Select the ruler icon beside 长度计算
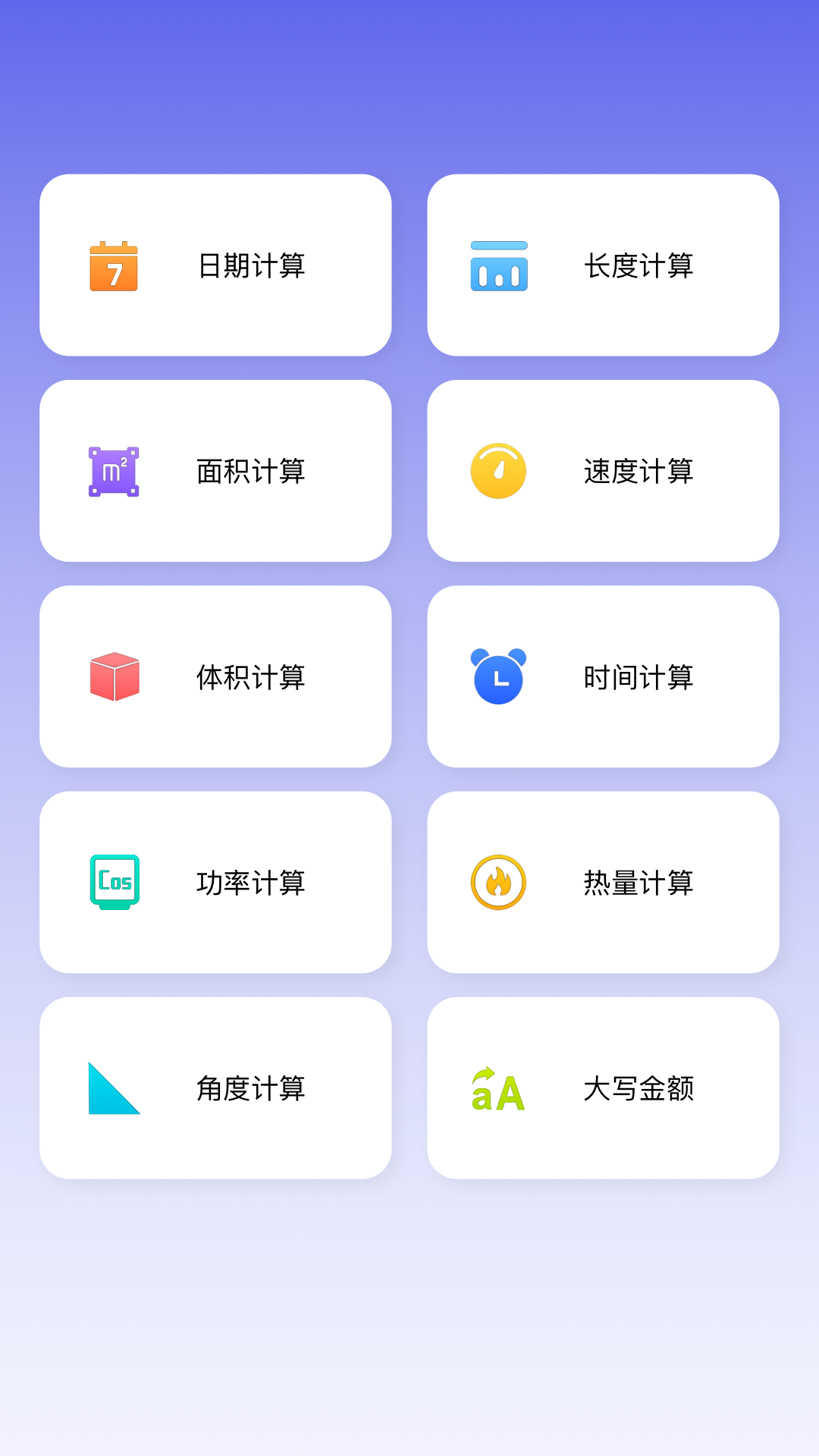Image resolution: width=819 pixels, height=1456 pixels. tap(499, 267)
